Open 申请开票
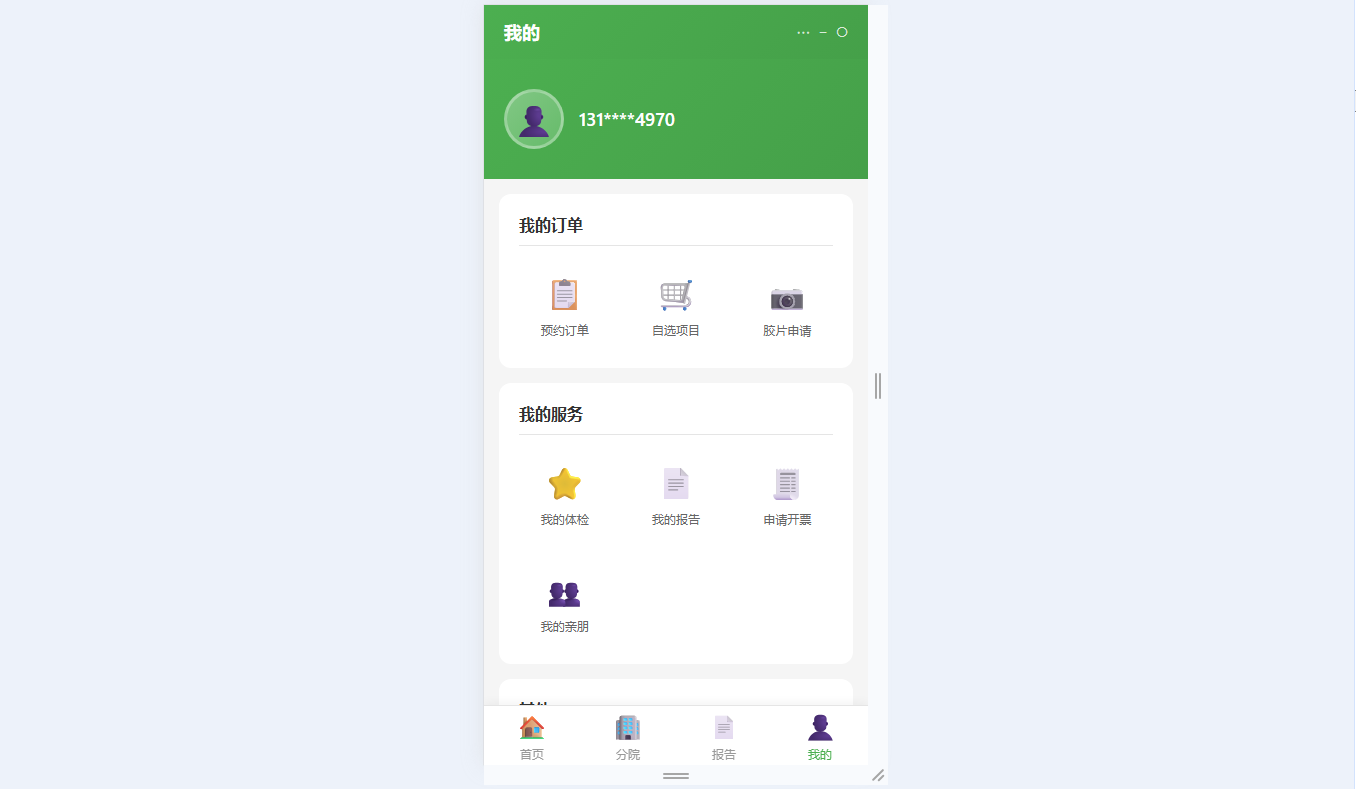Screen dimensions: 1356x789 [x=787, y=496]
